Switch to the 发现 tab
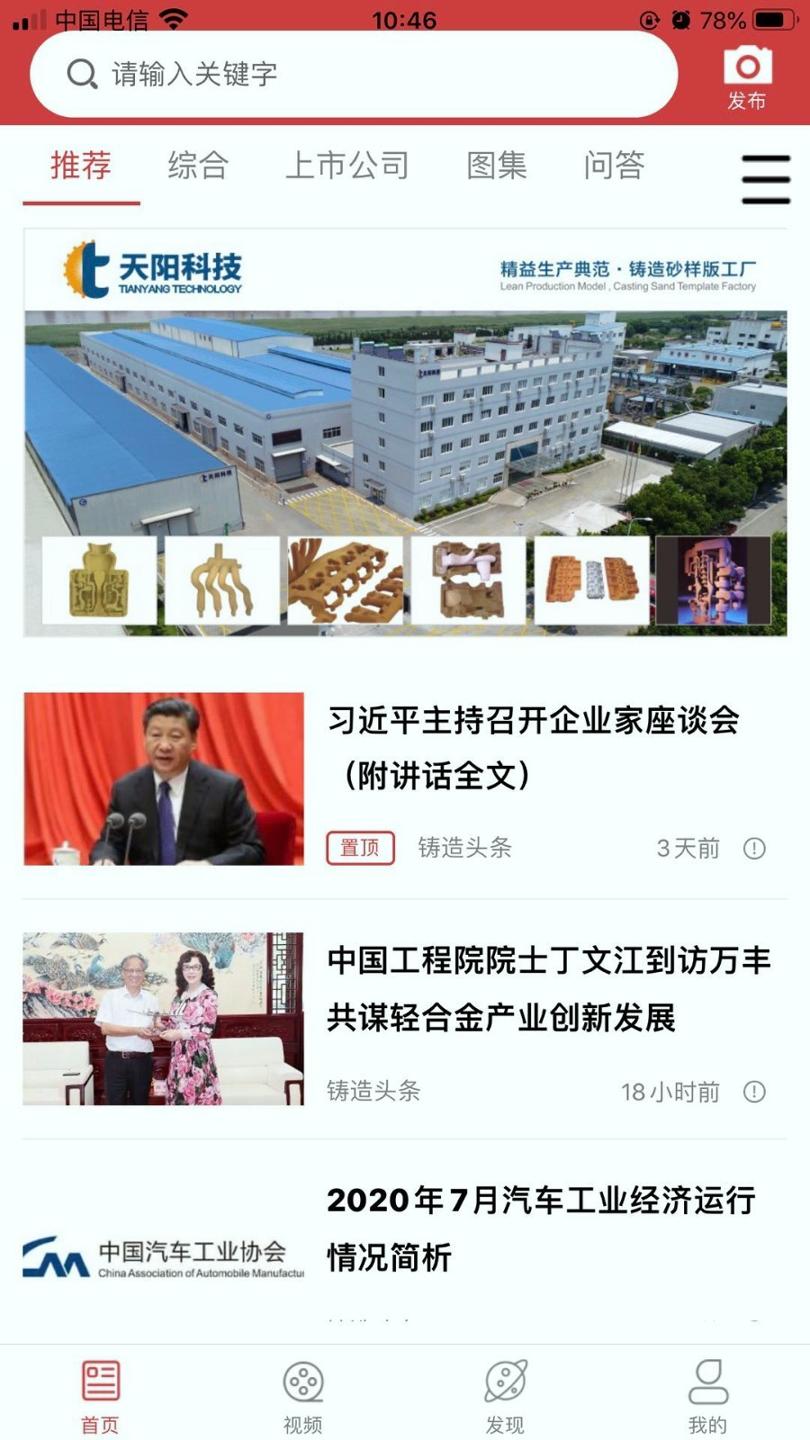Image resolution: width=810 pixels, height=1440 pixels. [x=505, y=1395]
